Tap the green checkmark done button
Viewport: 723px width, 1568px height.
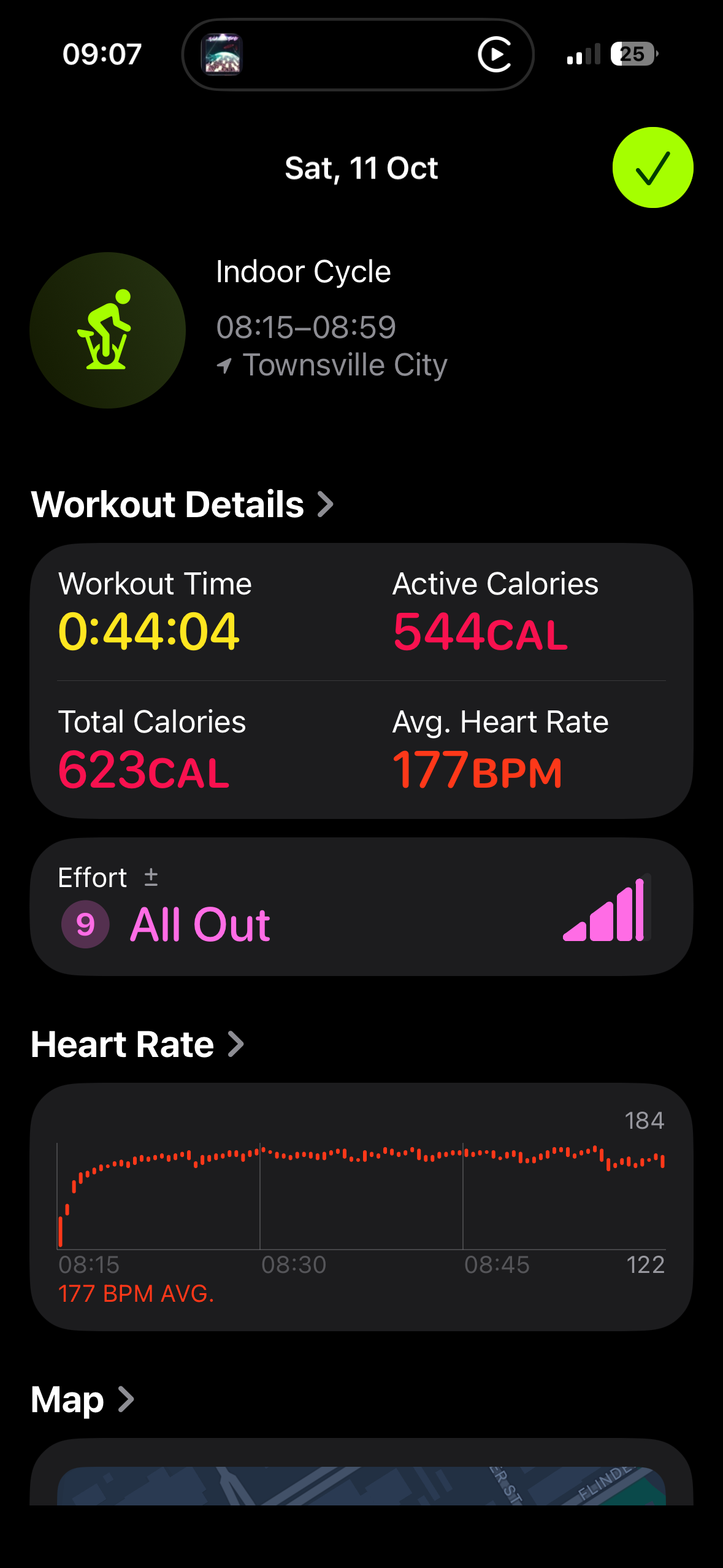[x=652, y=167]
